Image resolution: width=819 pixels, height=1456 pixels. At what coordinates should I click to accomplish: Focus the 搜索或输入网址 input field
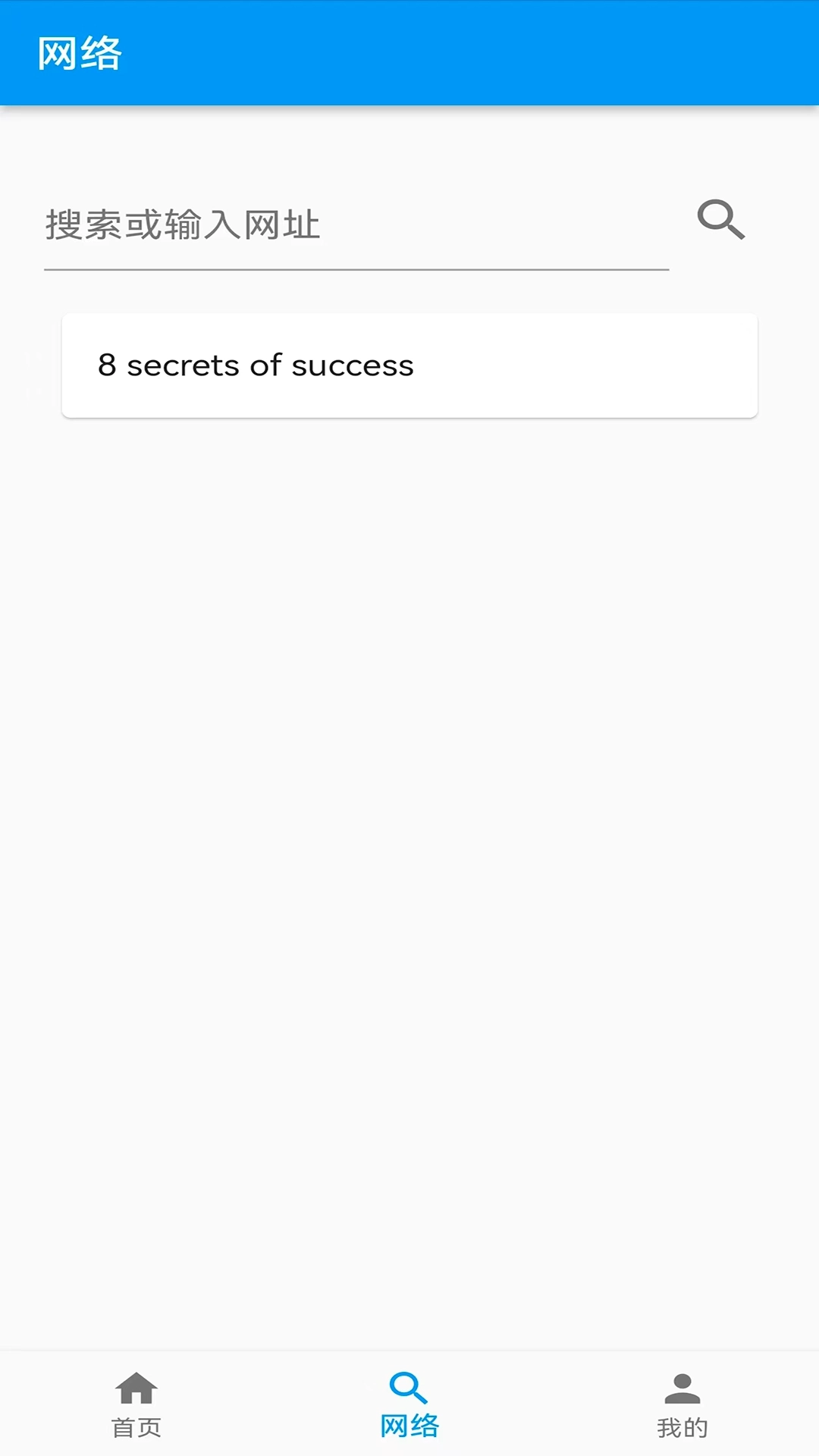pyautogui.click(x=356, y=225)
